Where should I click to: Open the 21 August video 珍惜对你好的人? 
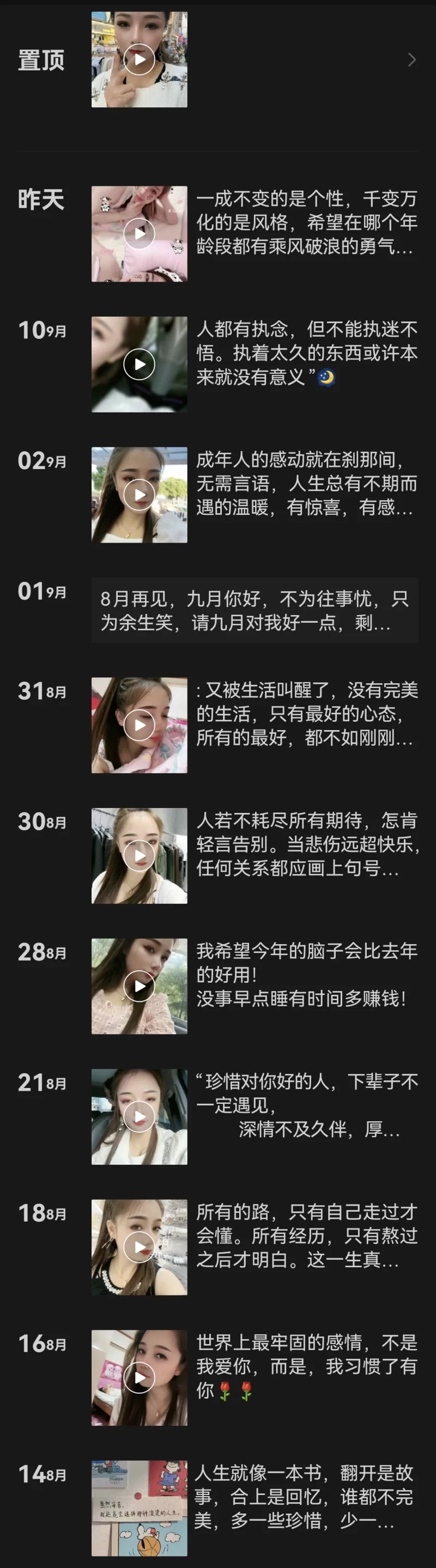[x=139, y=1116]
